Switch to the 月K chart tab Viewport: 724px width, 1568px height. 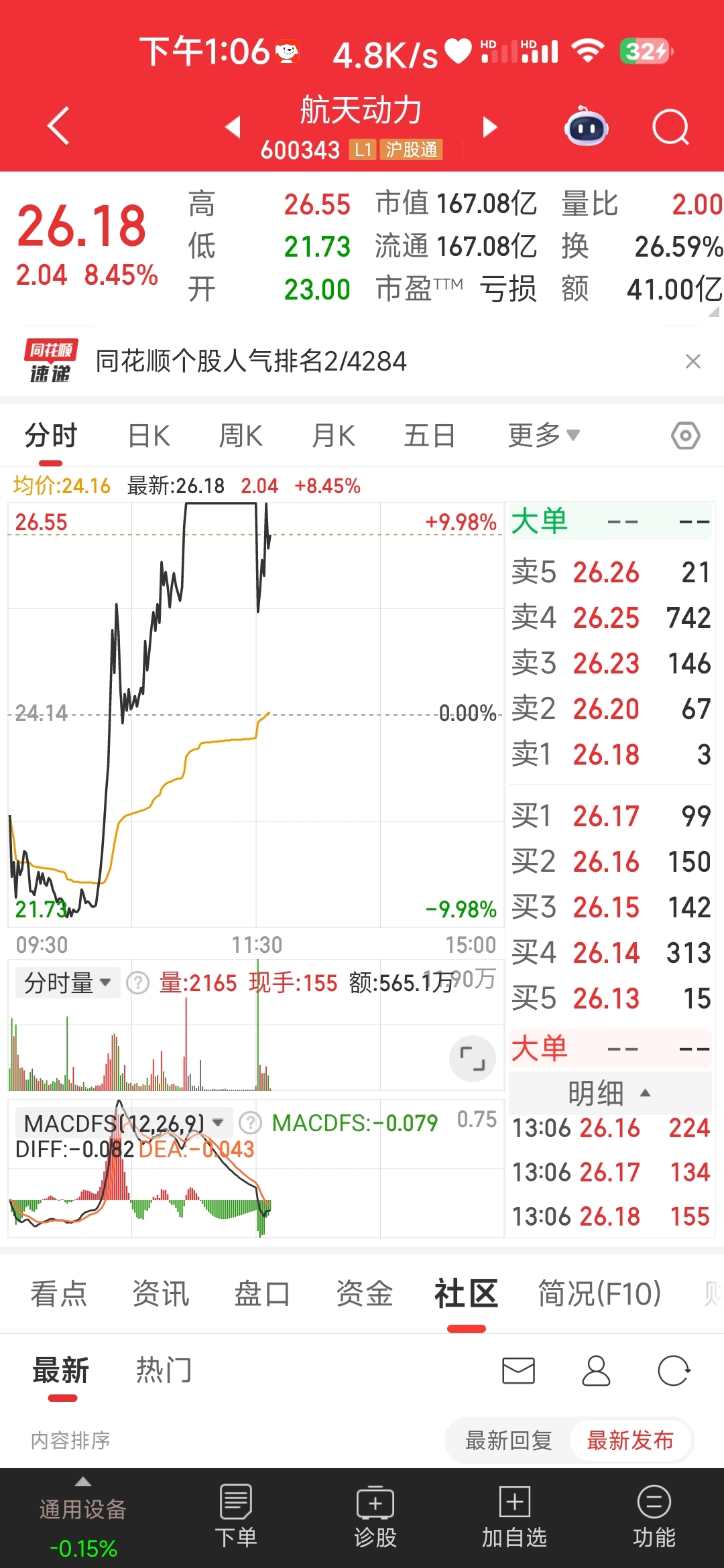[x=333, y=436]
